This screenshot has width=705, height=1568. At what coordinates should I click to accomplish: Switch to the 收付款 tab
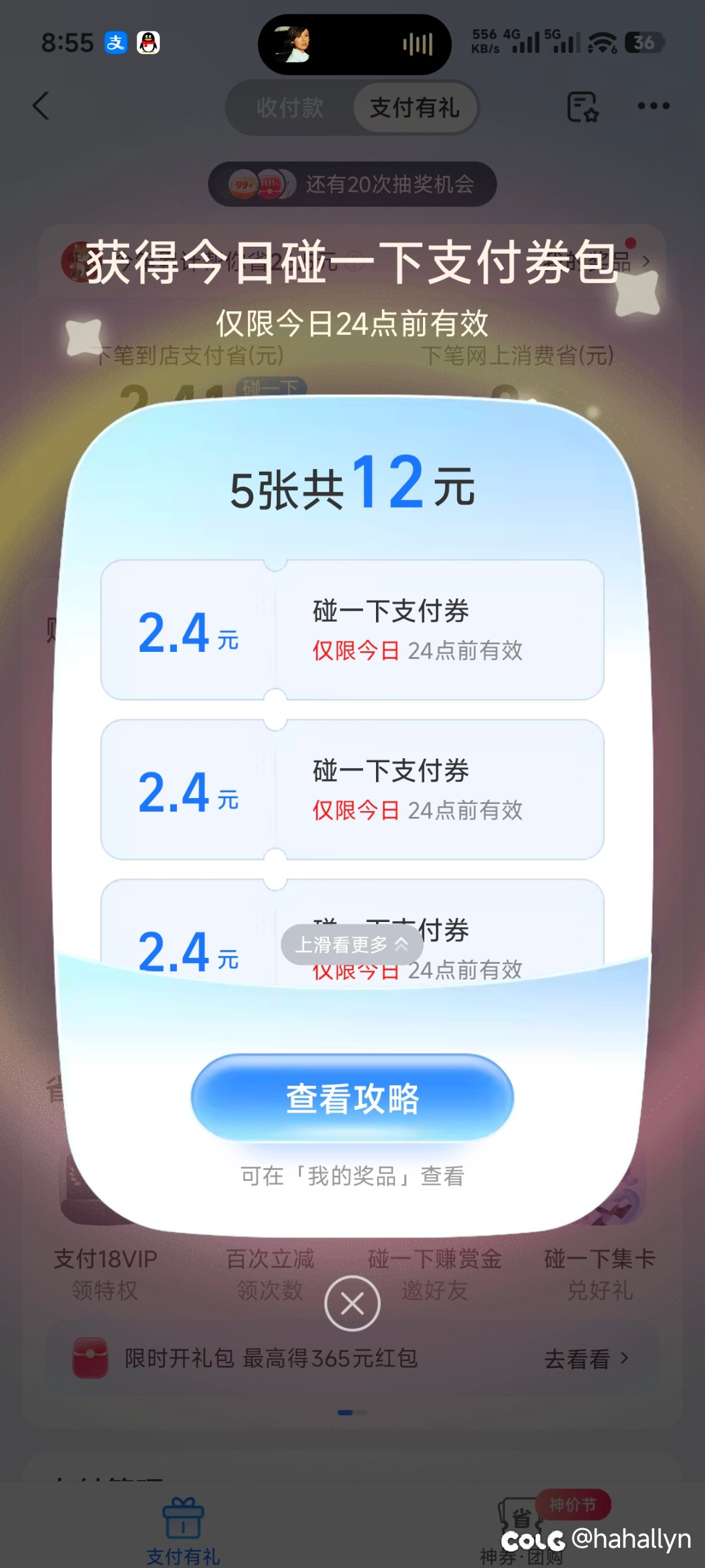click(290, 108)
